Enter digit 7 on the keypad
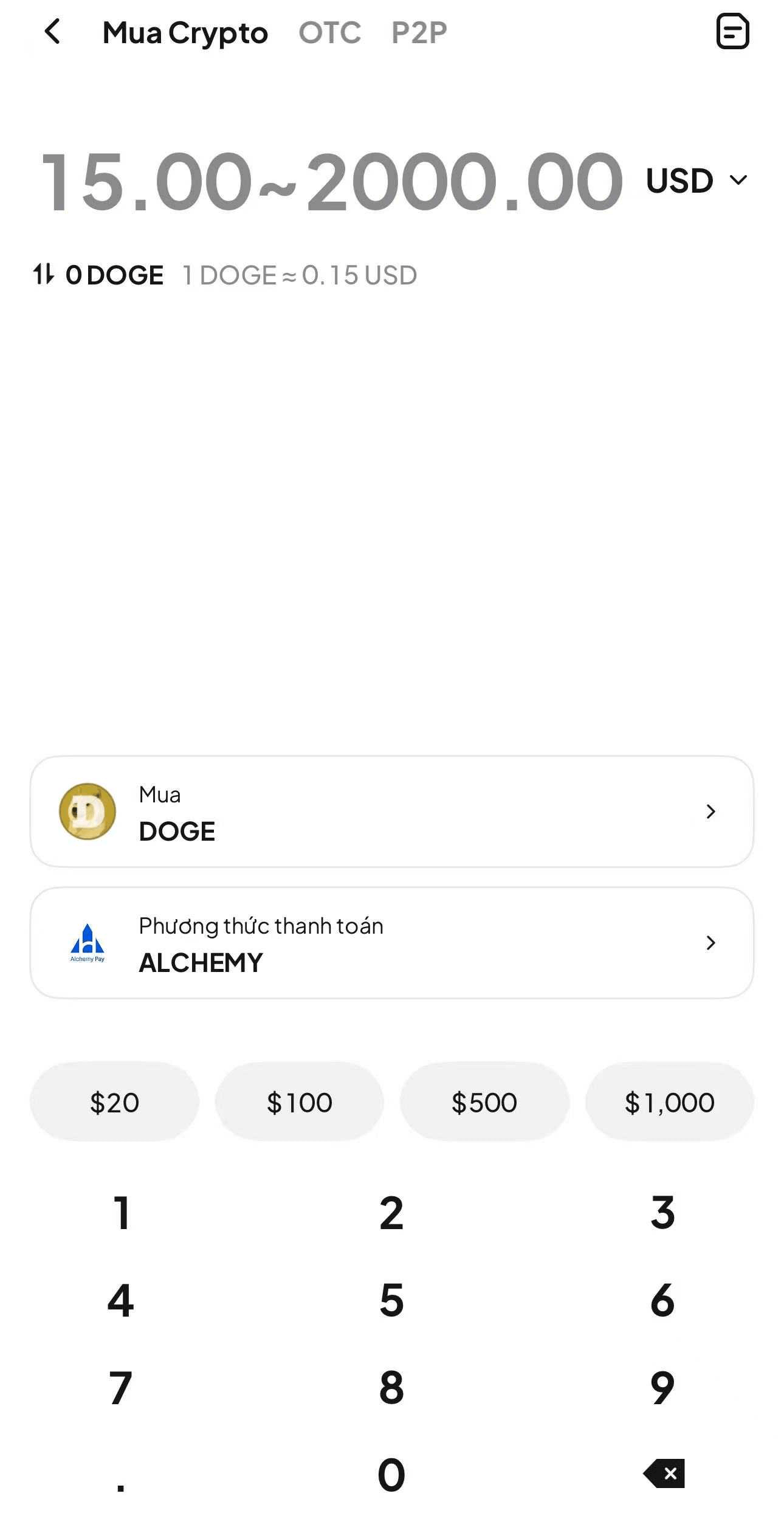784x1530 pixels. tap(121, 1388)
